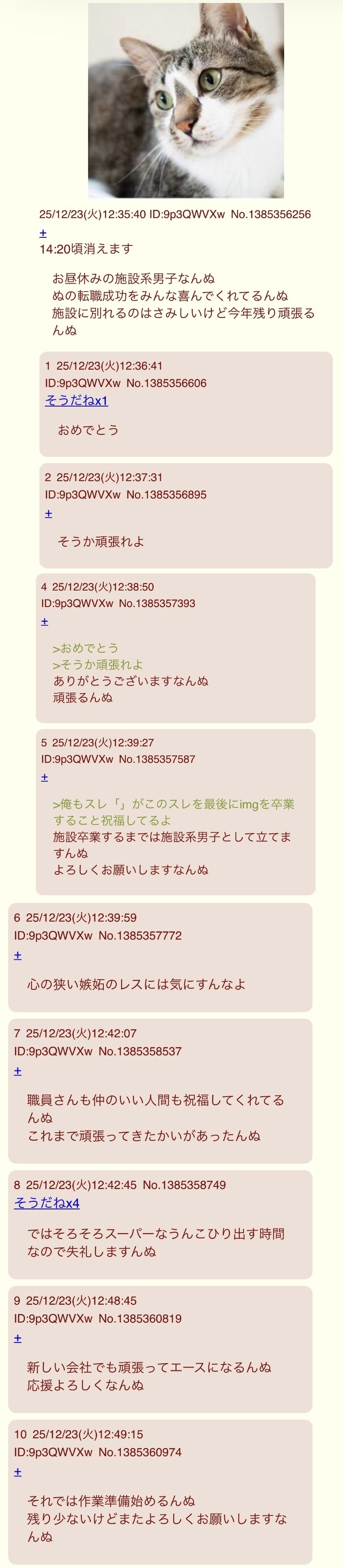This screenshot has height=1568, width=343.
Task: Tap the + link on reply No.1385358537
Action: tap(18, 1071)
